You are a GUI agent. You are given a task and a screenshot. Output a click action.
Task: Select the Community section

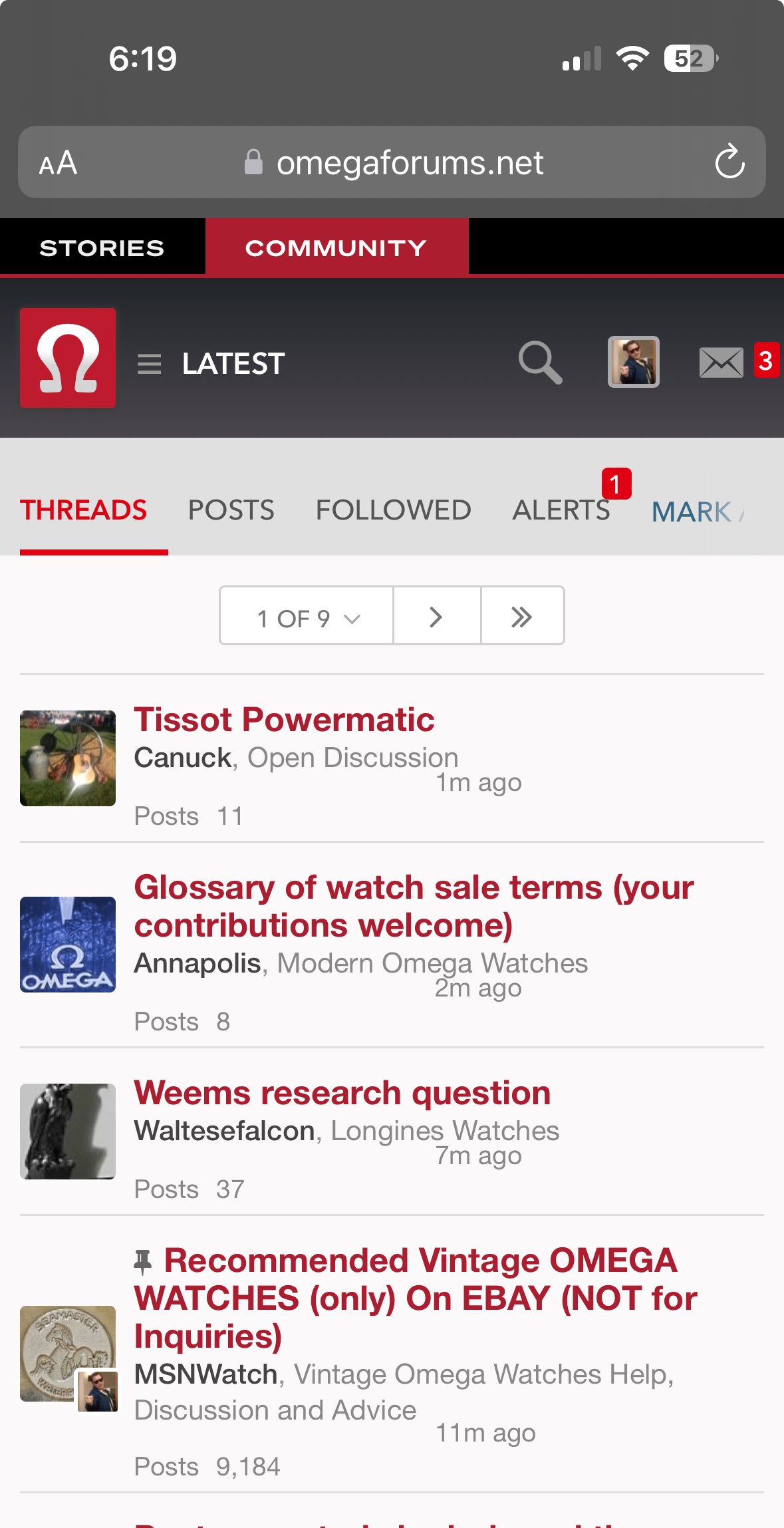(336, 247)
